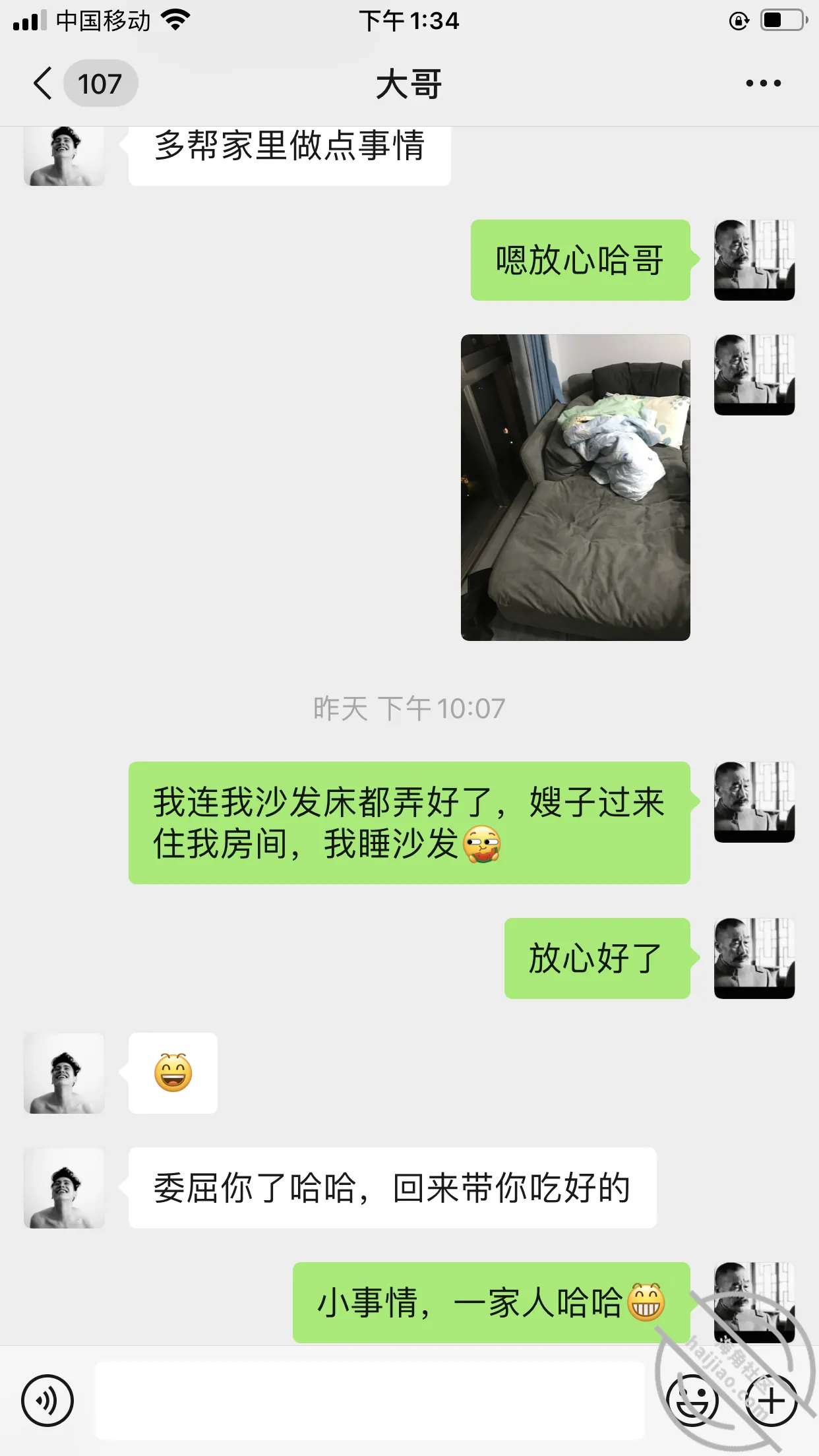Switch to voice message input
This screenshot has width=819, height=1456.
(x=47, y=1400)
